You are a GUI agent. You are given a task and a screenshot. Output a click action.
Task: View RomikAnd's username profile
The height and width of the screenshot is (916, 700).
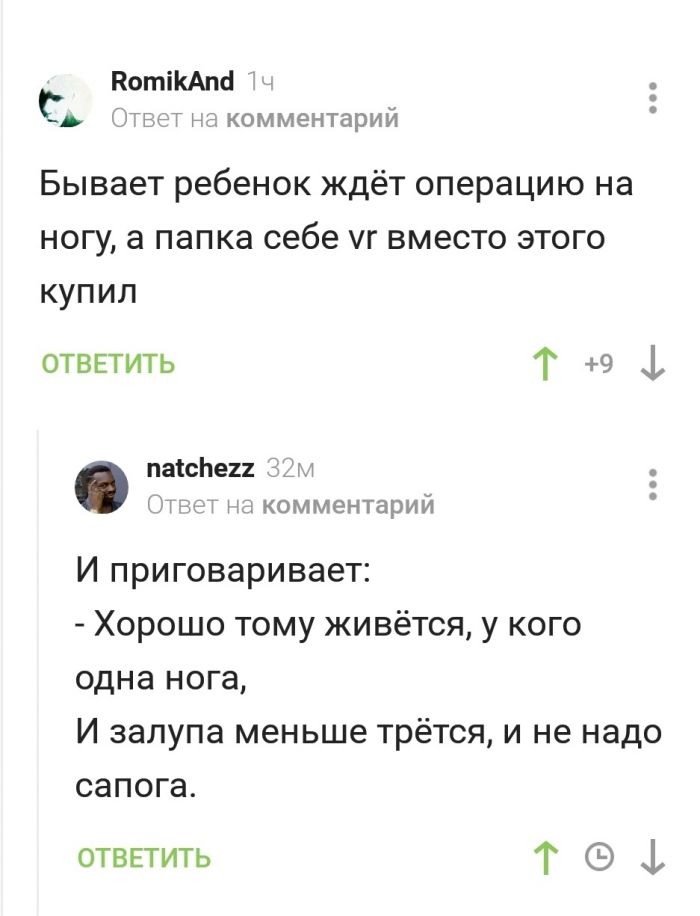click(x=171, y=81)
